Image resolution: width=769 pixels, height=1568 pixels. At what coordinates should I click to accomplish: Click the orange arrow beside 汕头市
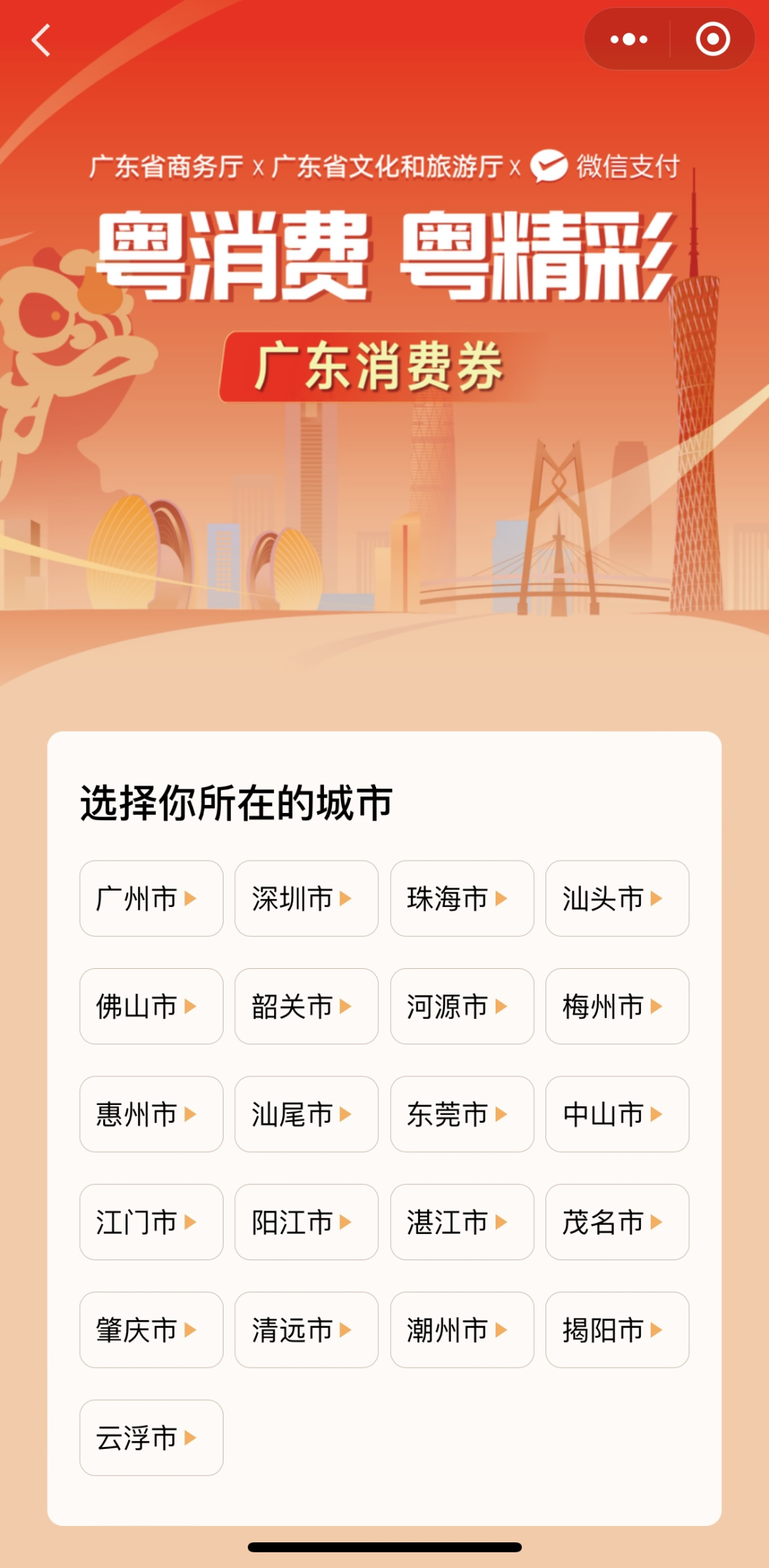click(x=658, y=900)
